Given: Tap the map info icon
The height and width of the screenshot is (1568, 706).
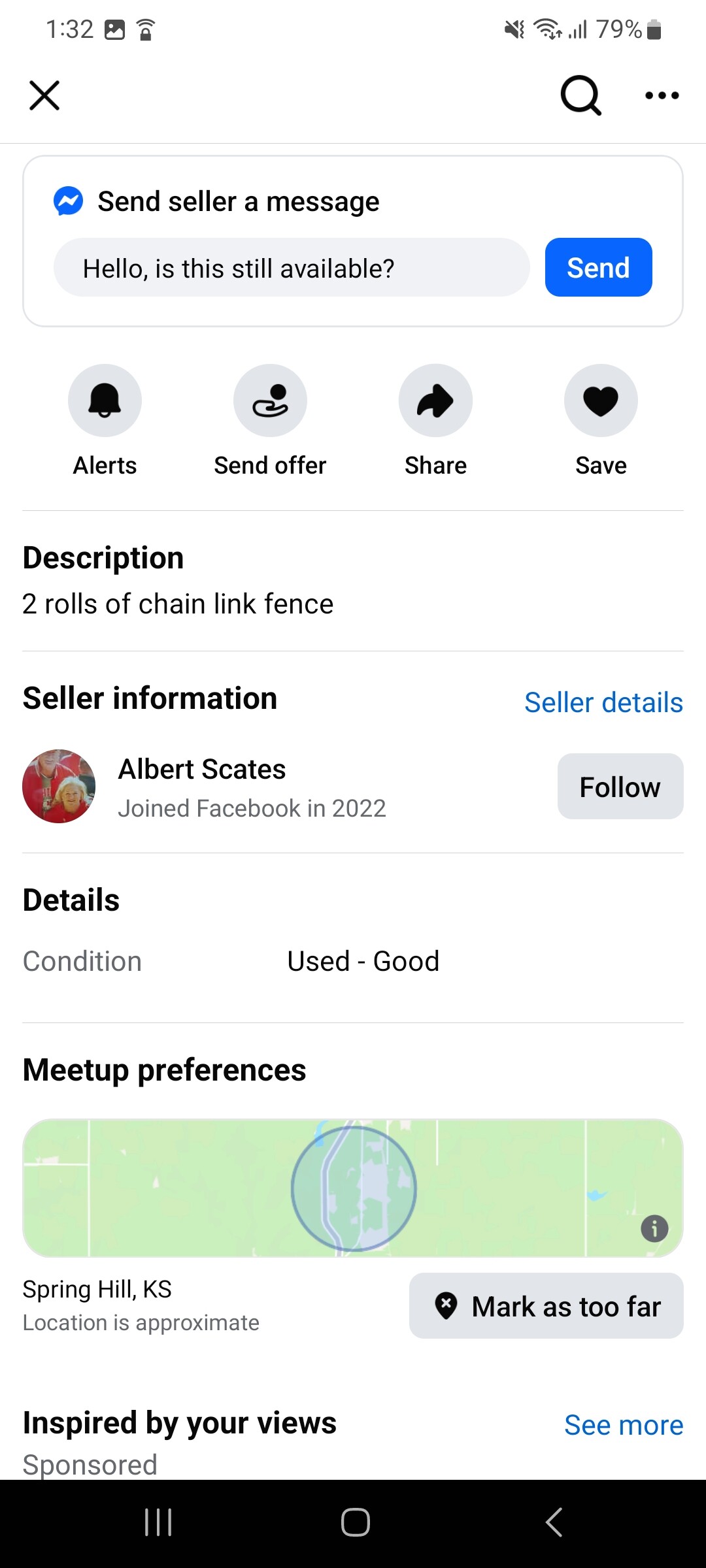Looking at the screenshot, I should coord(654,1228).
